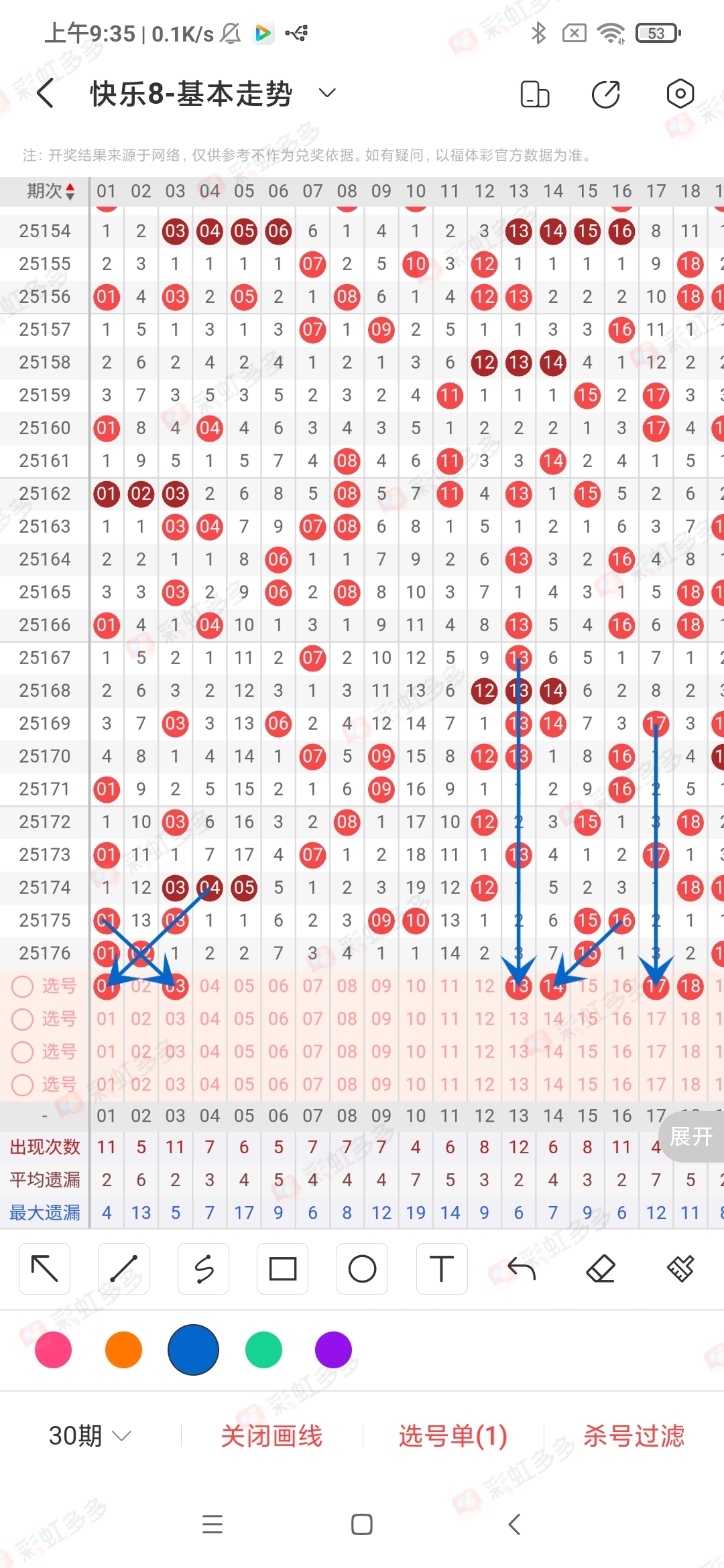
Task: Go back using the top-left arrow
Action: [x=46, y=93]
